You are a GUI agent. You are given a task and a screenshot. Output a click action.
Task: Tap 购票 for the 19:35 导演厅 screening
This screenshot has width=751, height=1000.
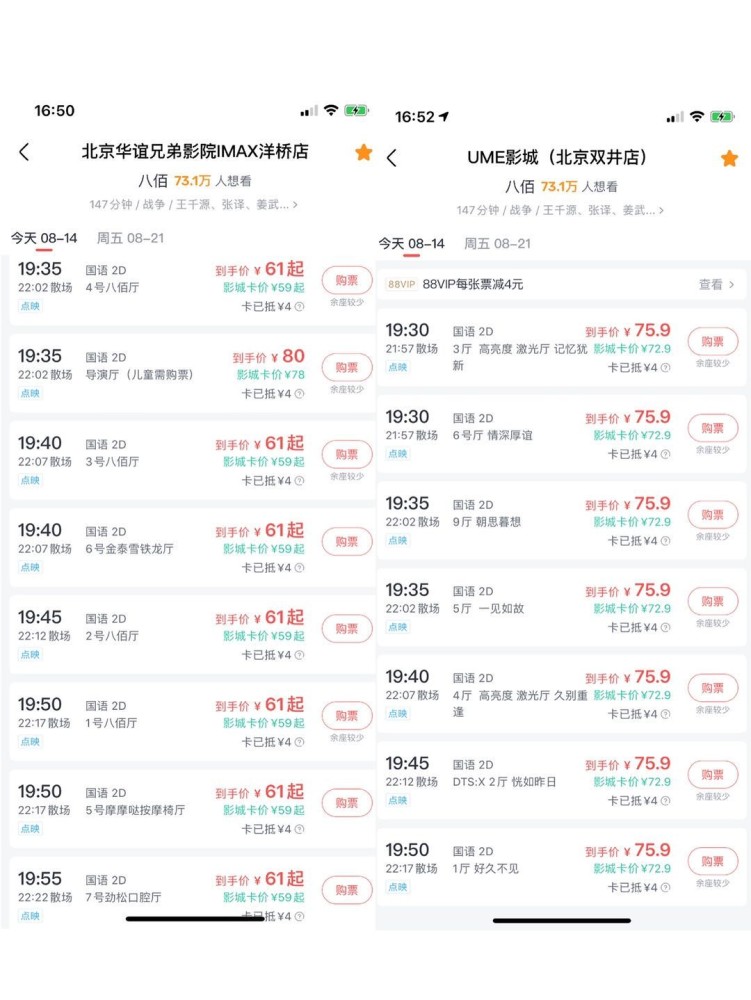point(346,366)
